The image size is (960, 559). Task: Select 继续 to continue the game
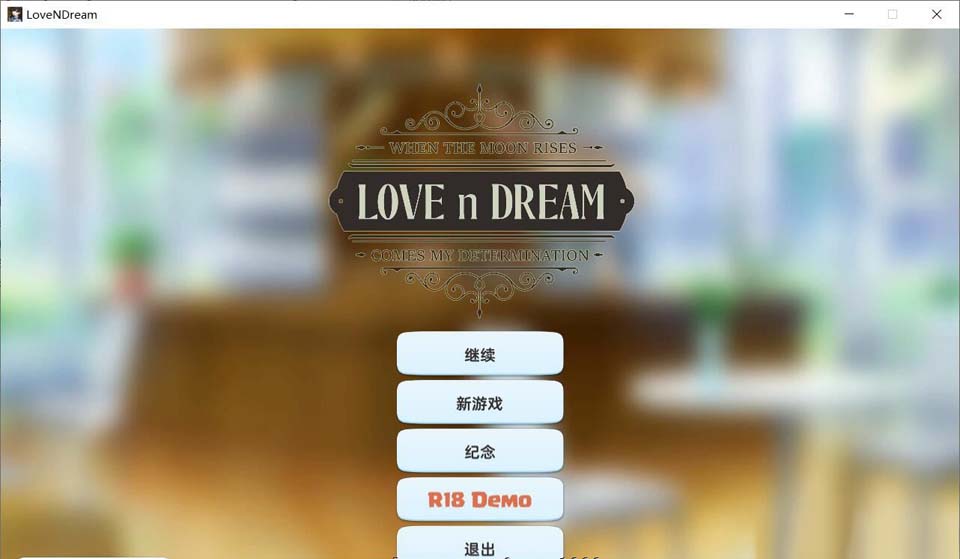tap(480, 354)
